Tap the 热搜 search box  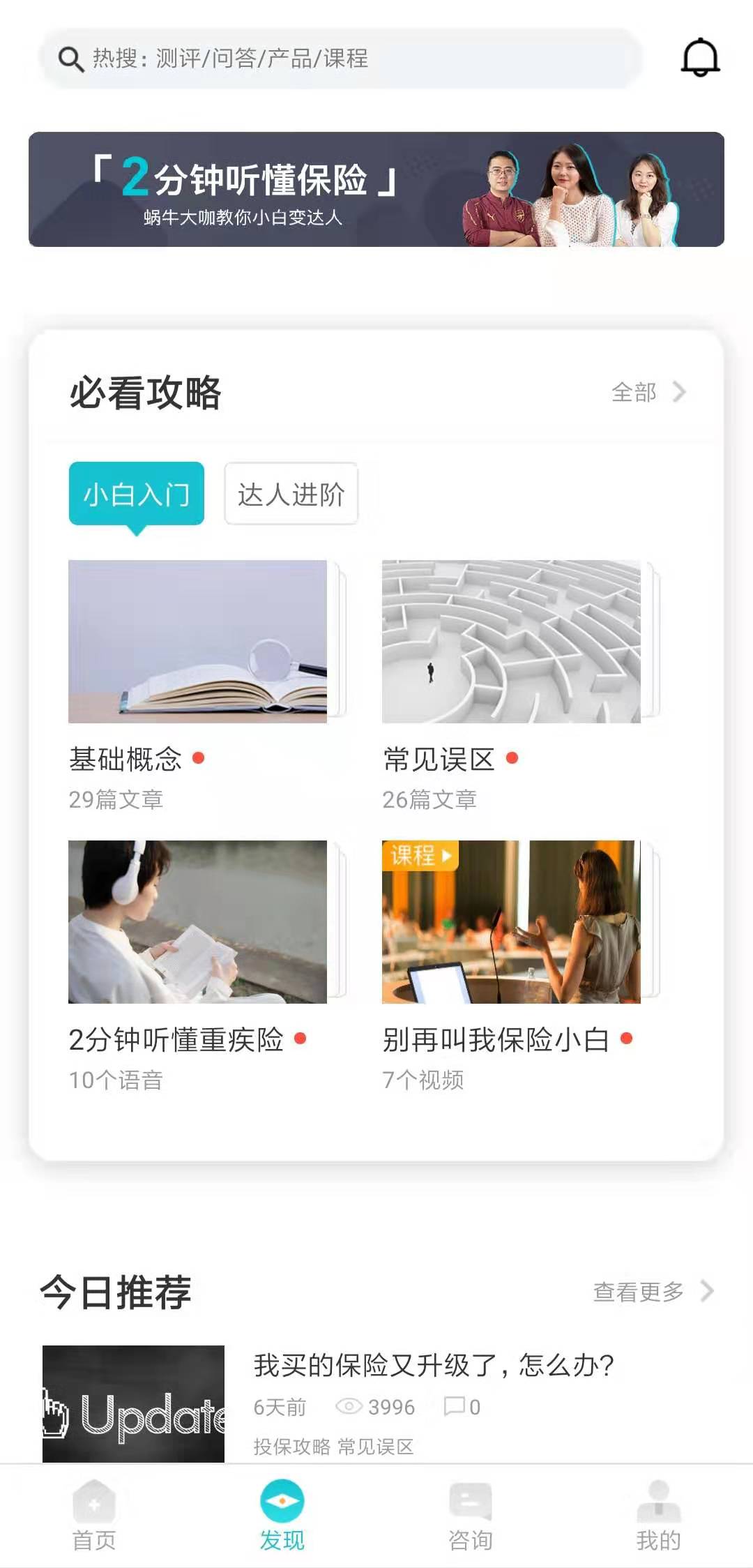(340, 59)
